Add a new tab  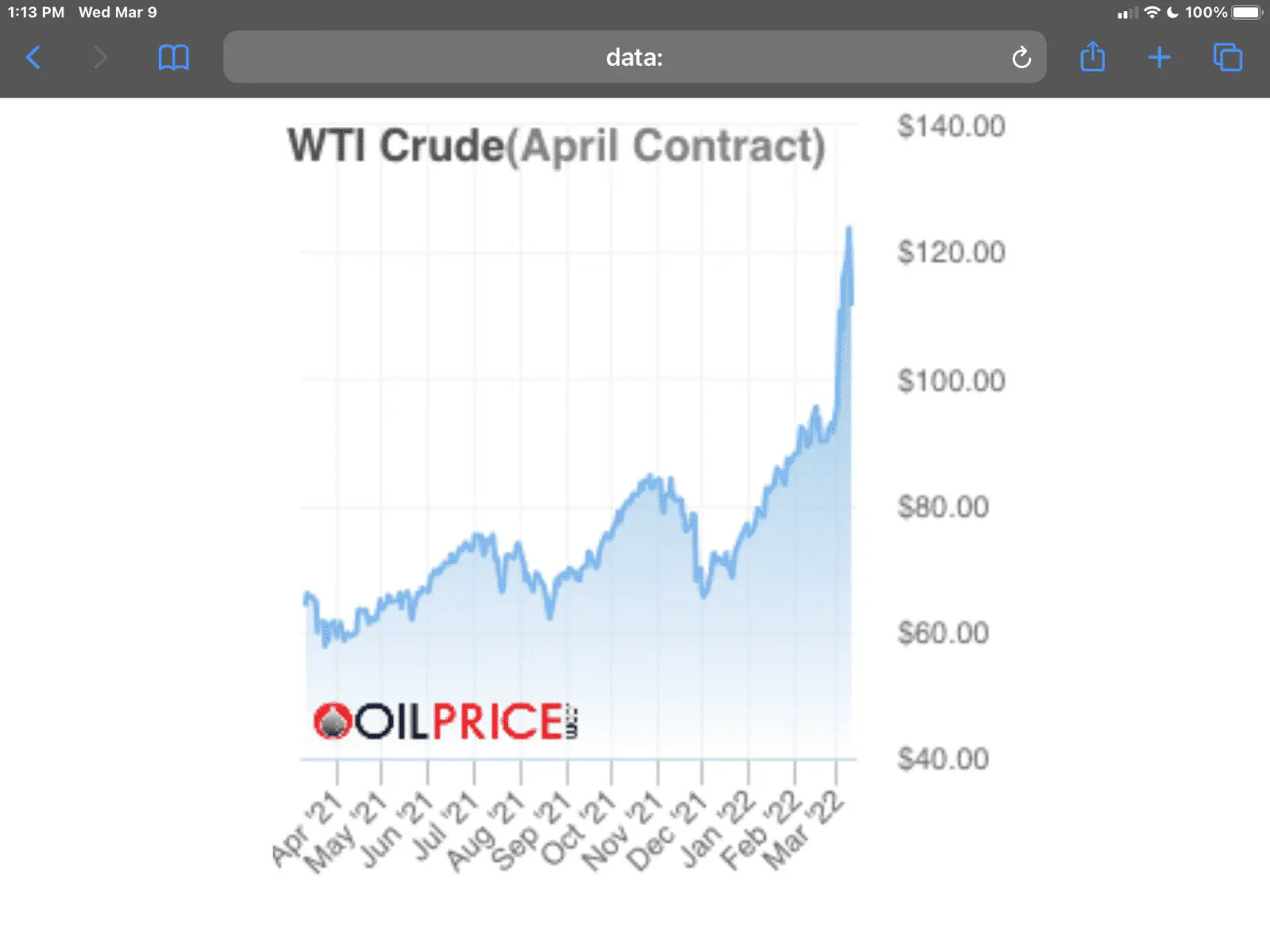pos(1159,57)
